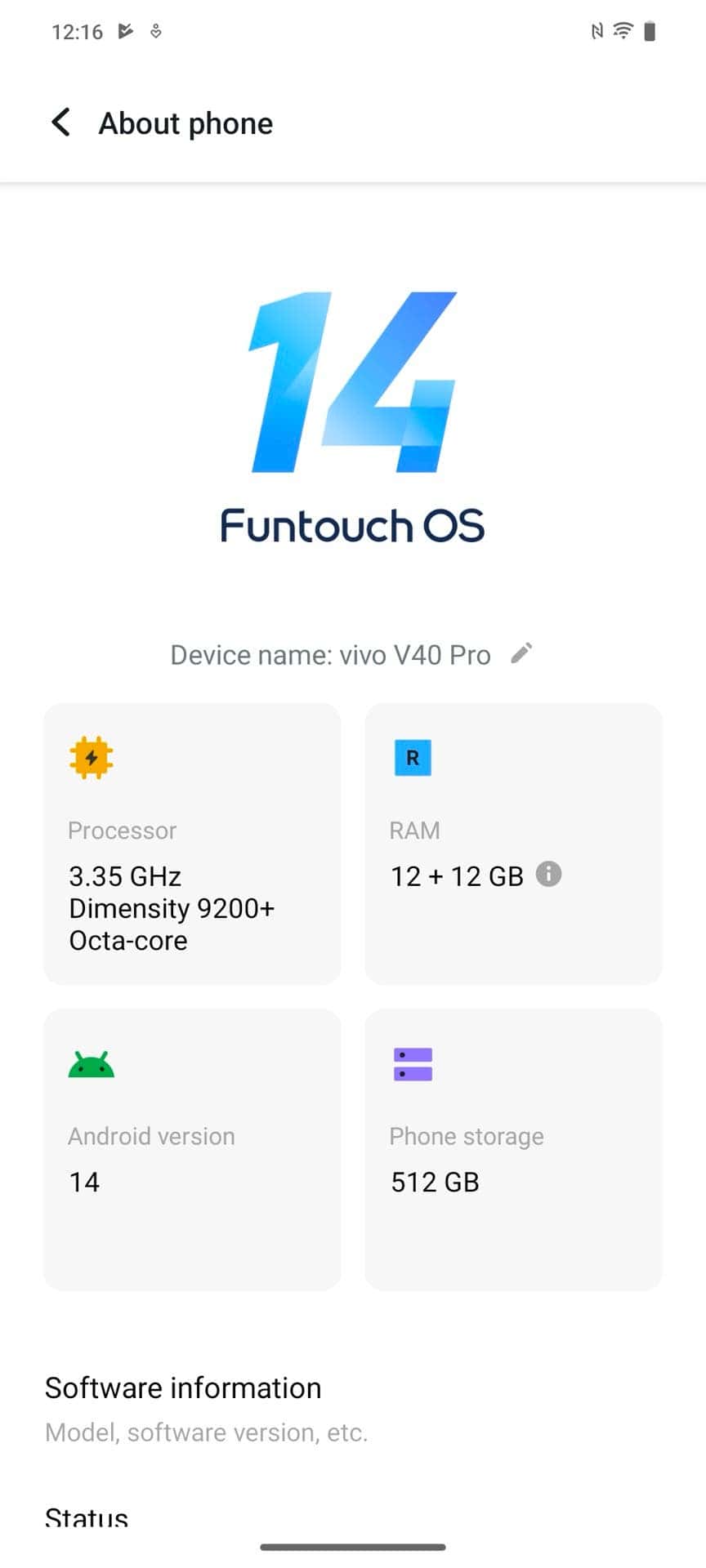Open the Phone storage card

513,1150
